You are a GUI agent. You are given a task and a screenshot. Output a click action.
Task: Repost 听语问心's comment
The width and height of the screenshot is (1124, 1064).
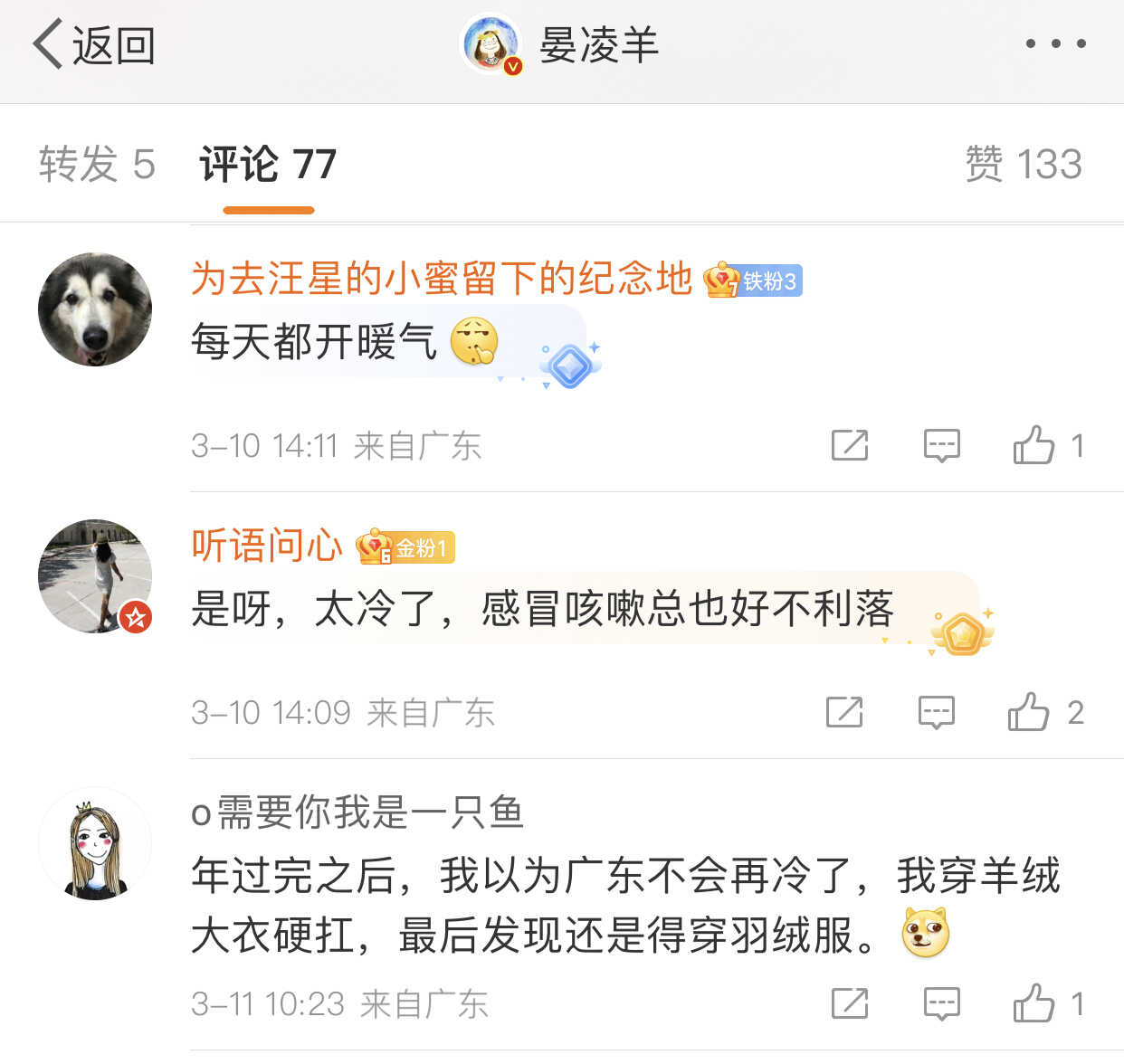843,712
